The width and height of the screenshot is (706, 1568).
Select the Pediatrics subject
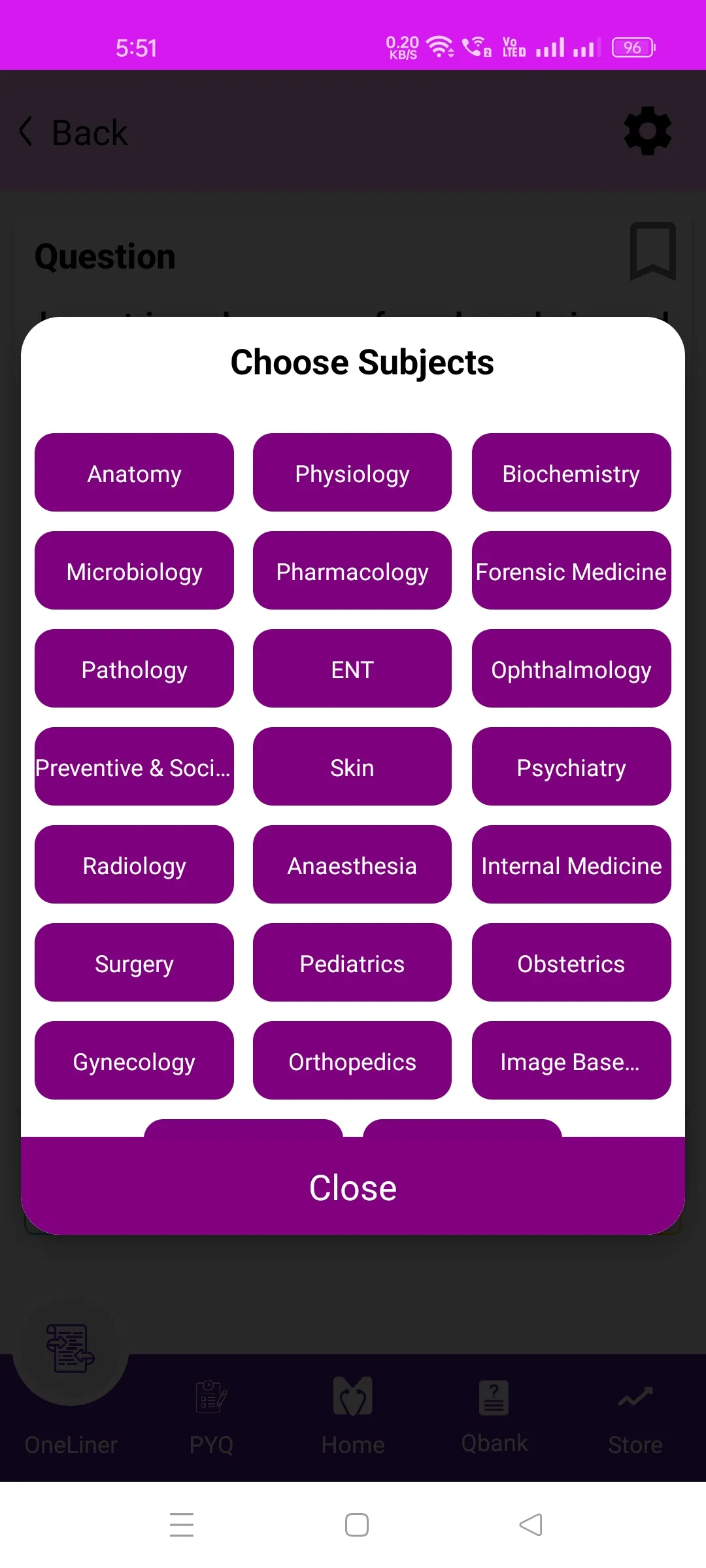tap(352, 962)
